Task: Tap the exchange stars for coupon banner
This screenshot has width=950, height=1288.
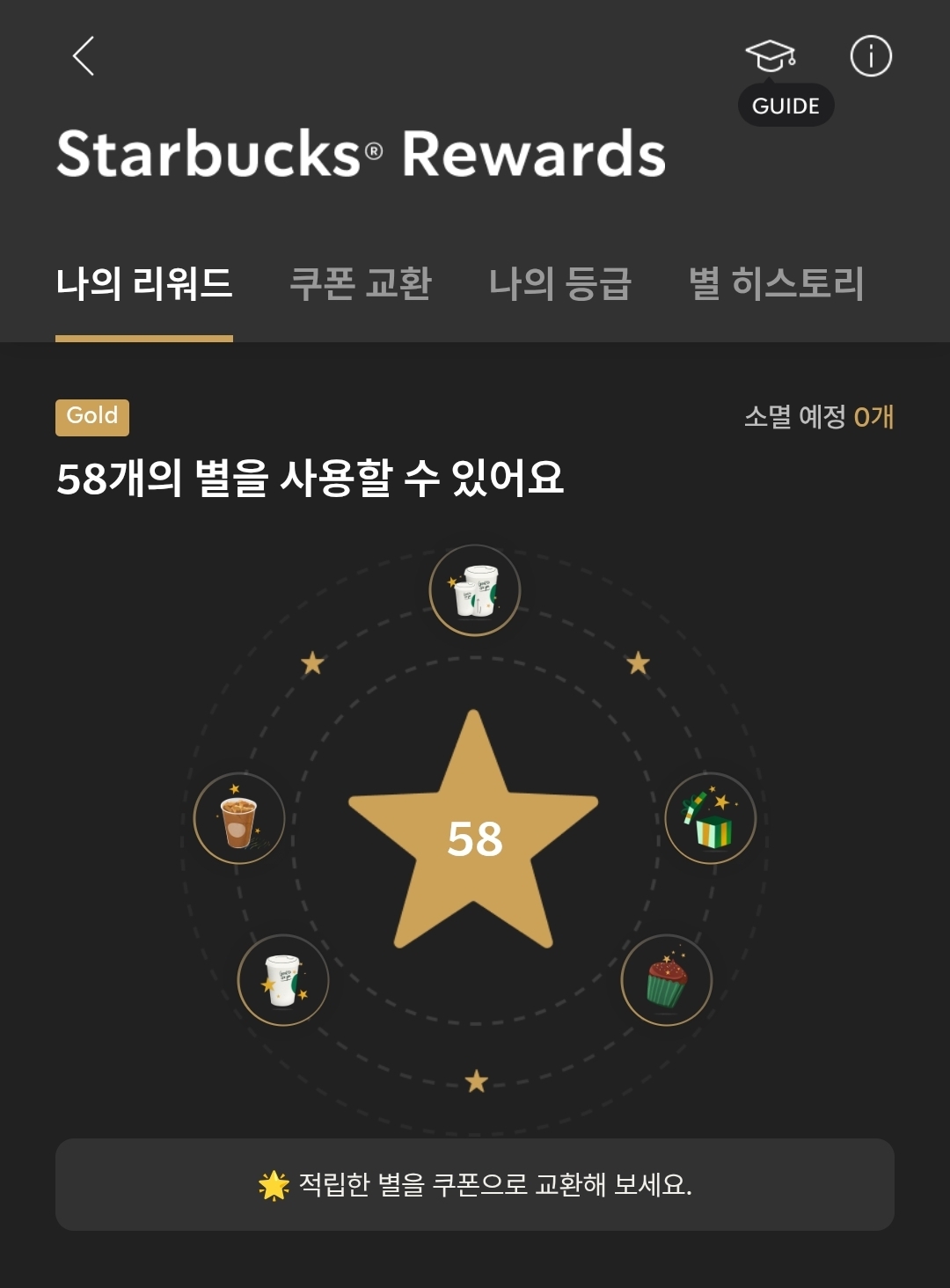Action: coord(475,1184)
